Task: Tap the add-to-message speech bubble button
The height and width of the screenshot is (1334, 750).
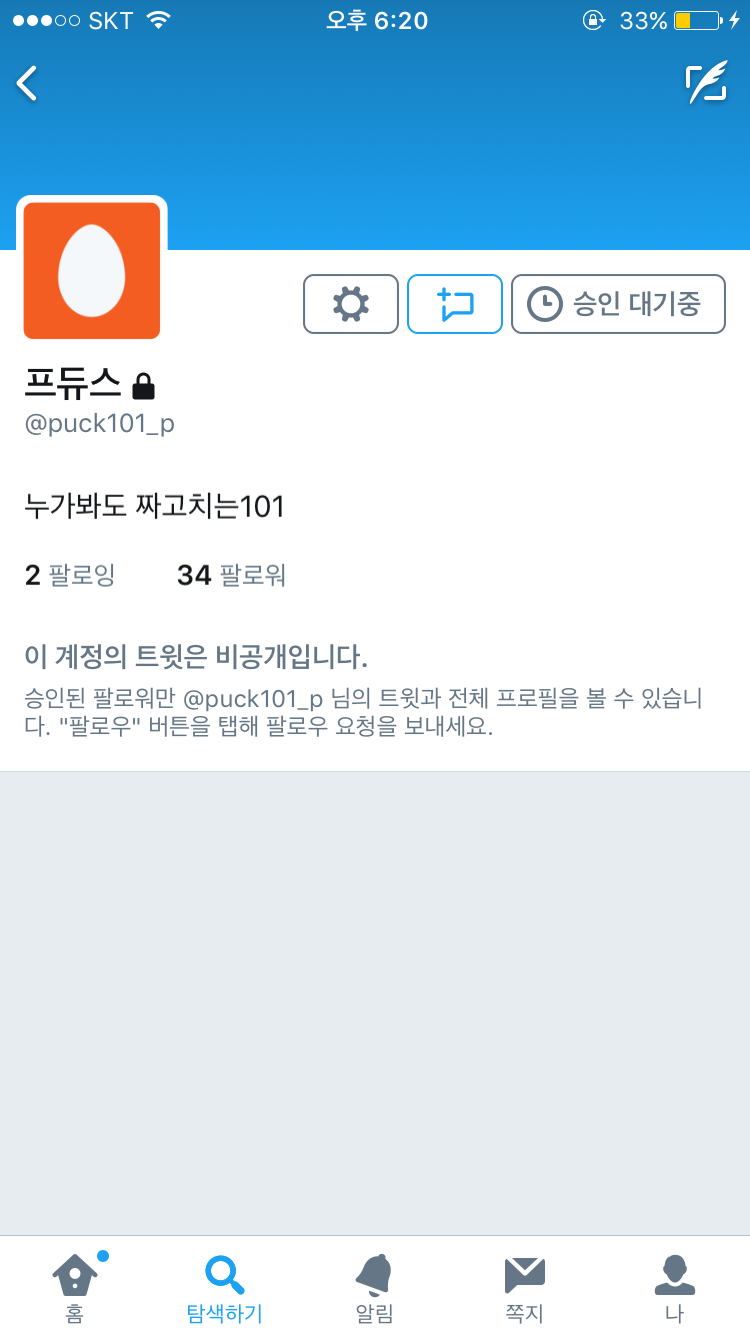Action: point(455,304)
